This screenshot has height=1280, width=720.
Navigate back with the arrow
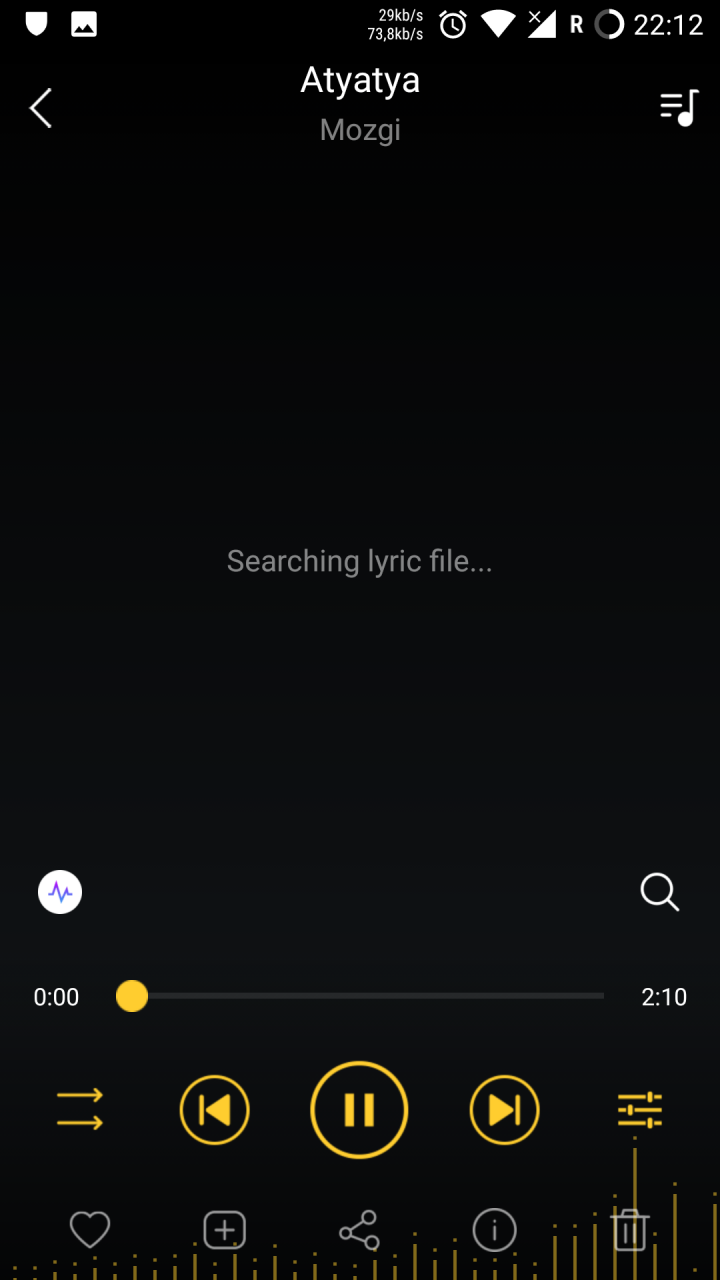pos(40,107)
